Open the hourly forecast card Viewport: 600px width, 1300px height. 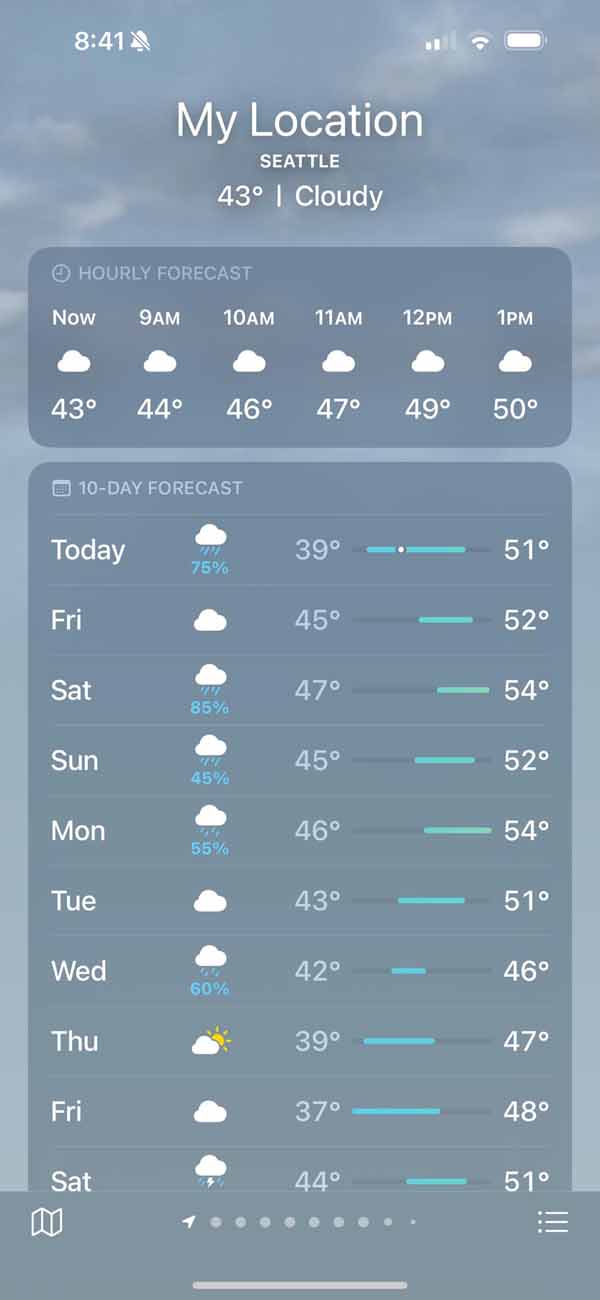coord(300,346)
